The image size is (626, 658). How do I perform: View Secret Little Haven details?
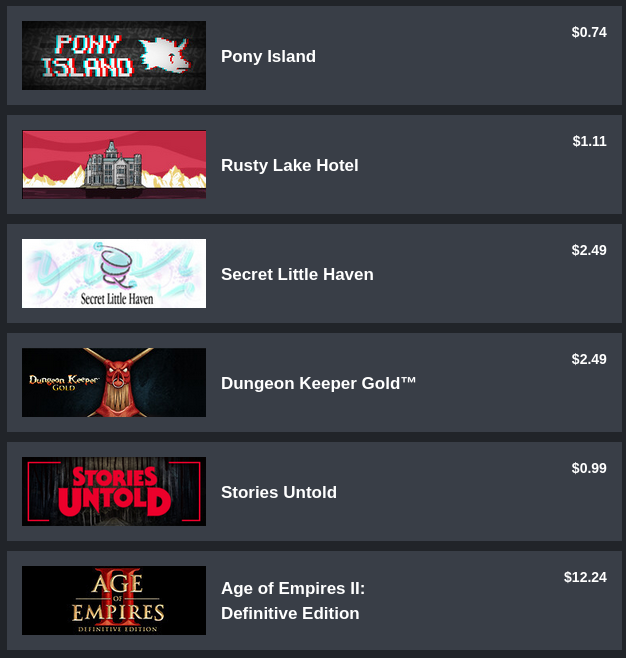(x=297, y=275)
